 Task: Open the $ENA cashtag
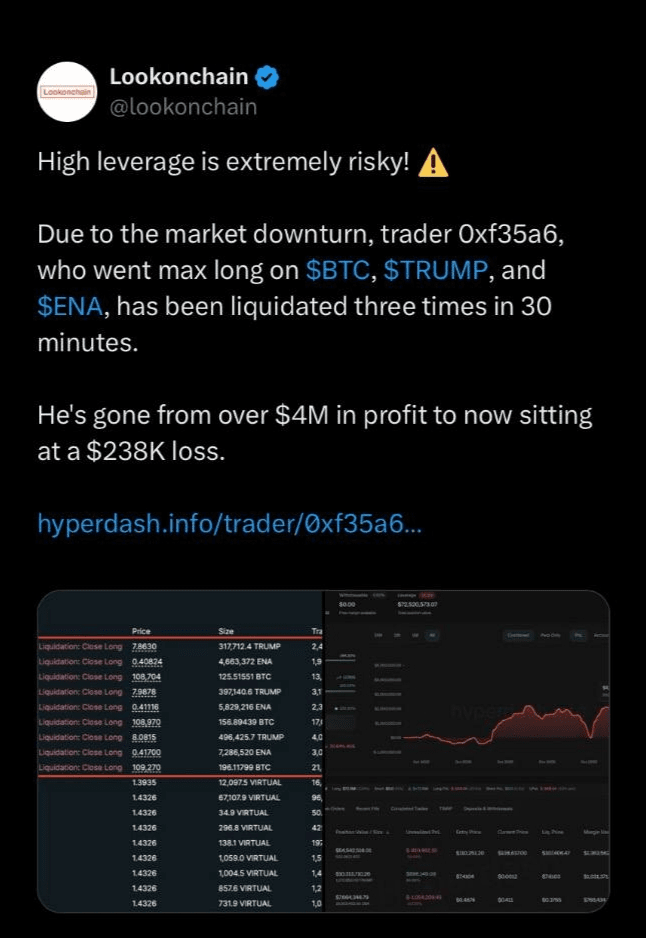pyautogui.click(x=69, y=305)
